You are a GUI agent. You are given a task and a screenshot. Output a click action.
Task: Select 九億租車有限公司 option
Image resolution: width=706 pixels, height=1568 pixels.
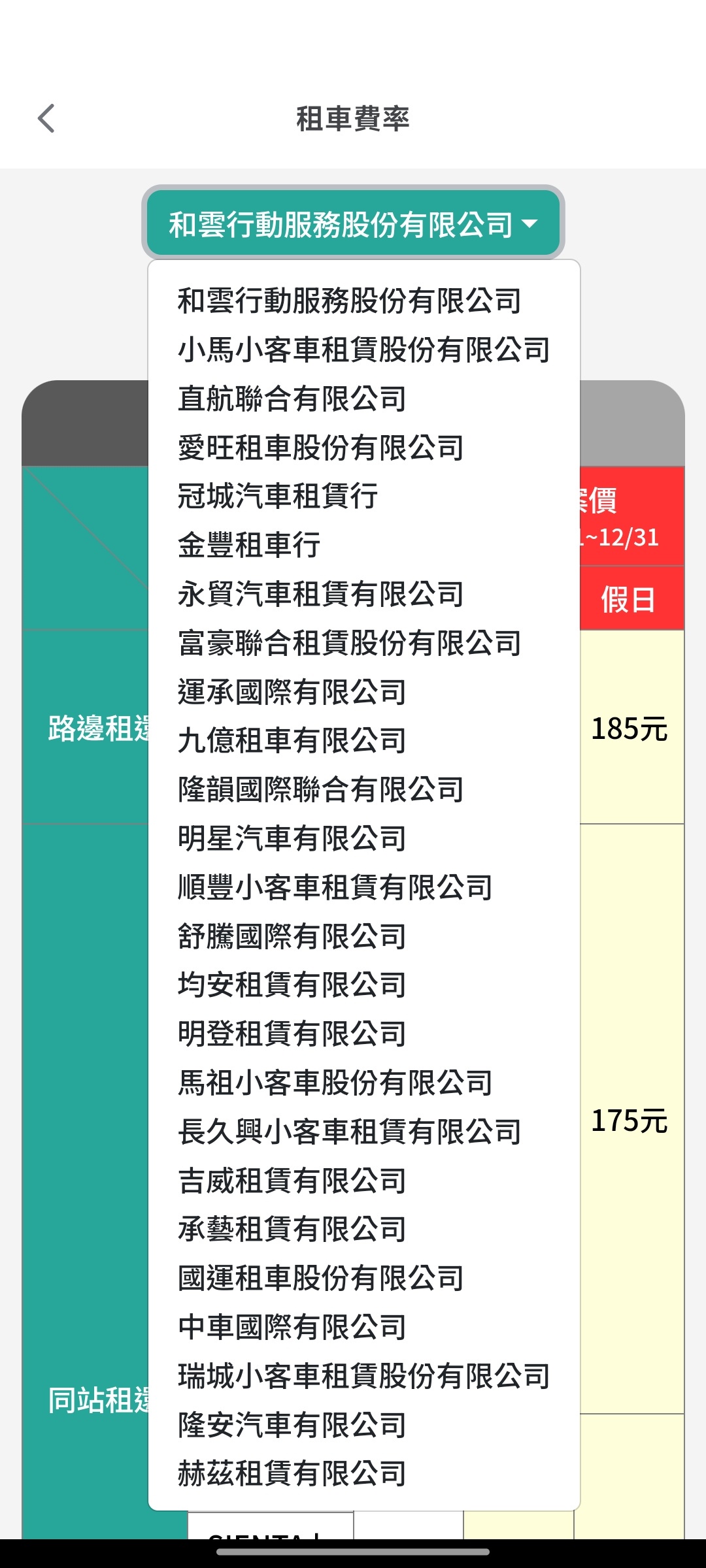[x=364, y=740]
